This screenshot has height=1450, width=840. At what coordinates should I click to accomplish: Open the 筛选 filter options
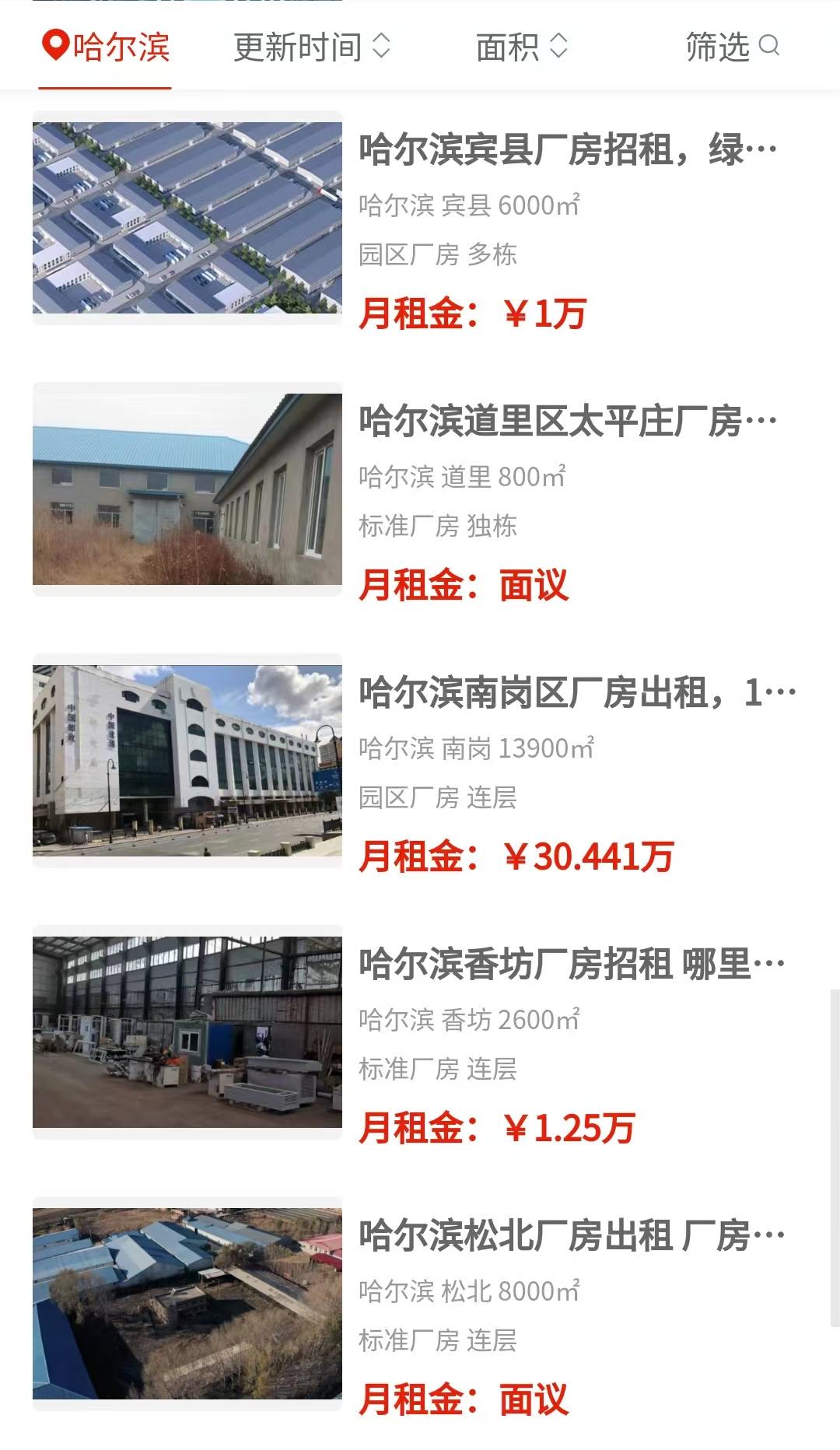(x=732, y=47)
